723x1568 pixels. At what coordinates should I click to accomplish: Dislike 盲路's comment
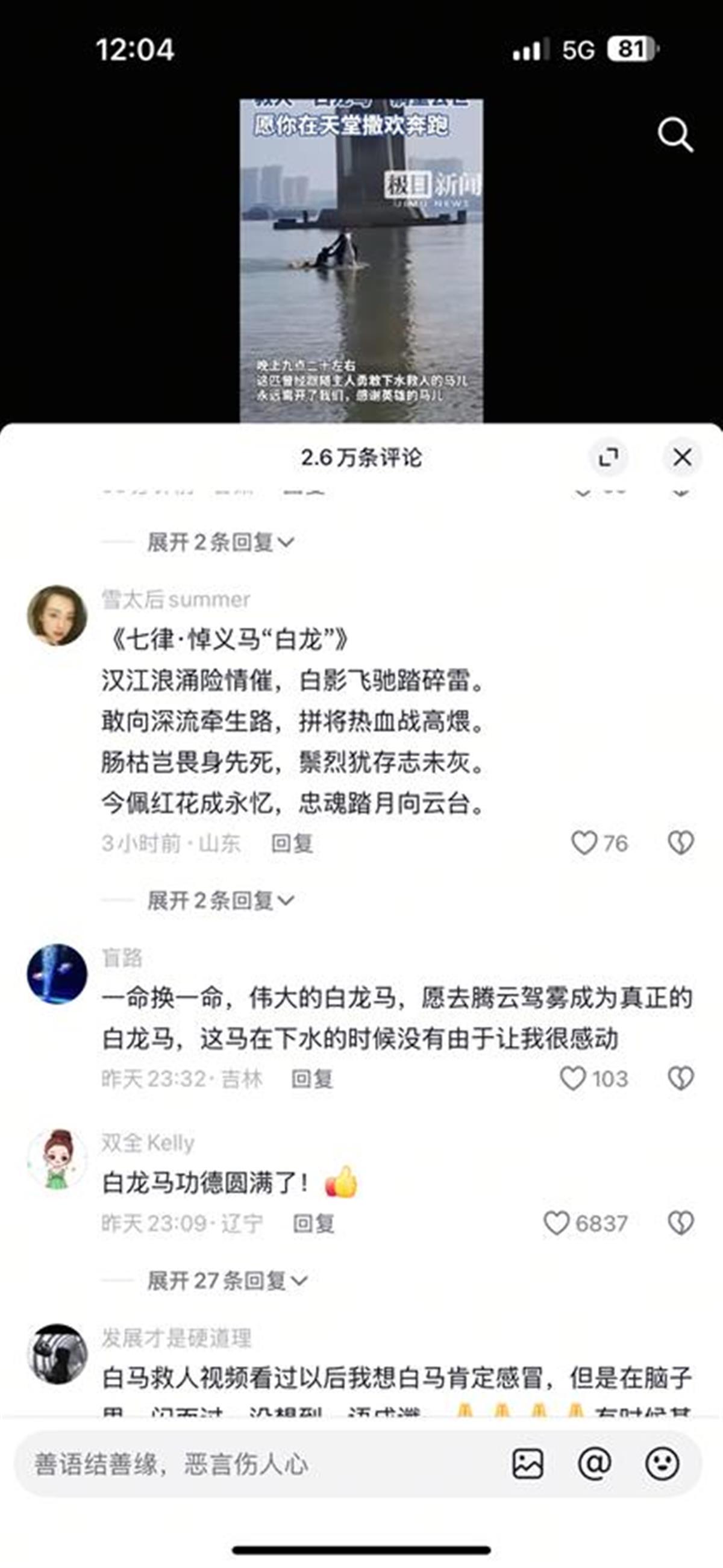(680, 1079)
